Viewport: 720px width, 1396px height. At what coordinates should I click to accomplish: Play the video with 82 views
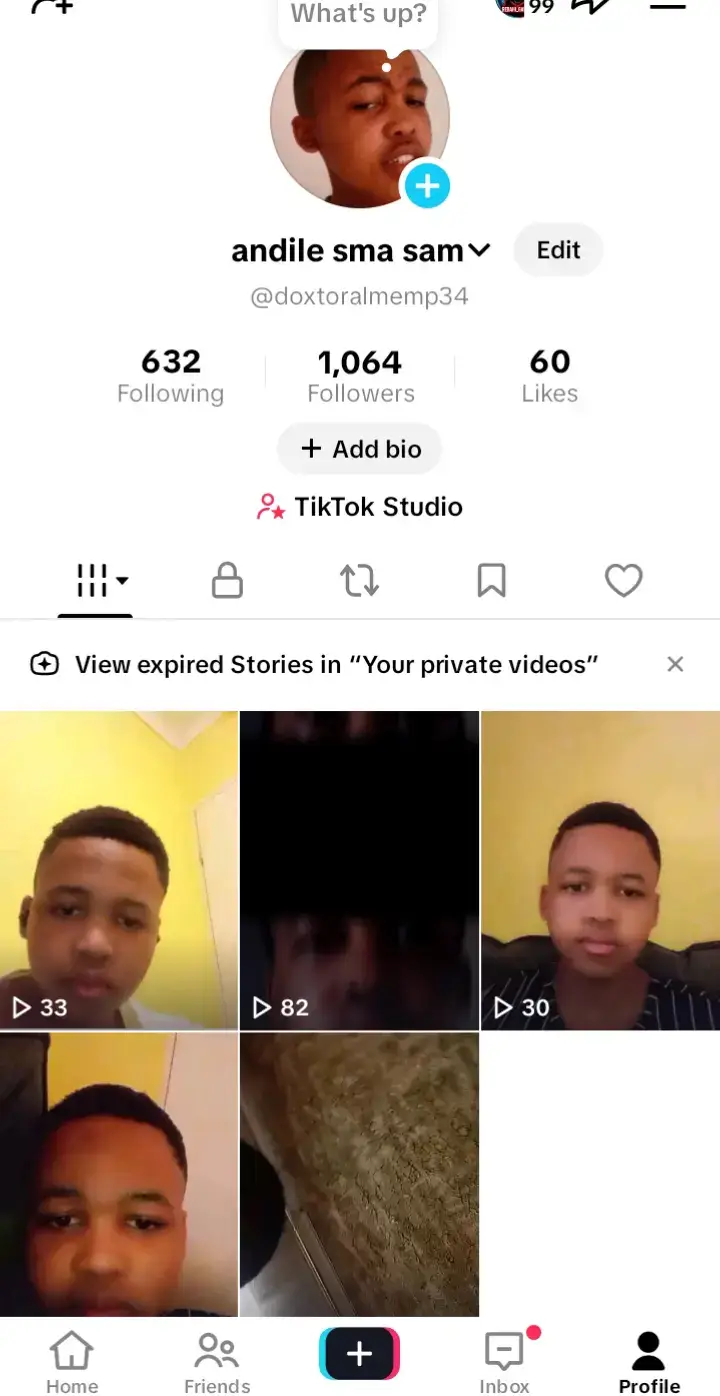pyautogui.click(x=360, y=870)
